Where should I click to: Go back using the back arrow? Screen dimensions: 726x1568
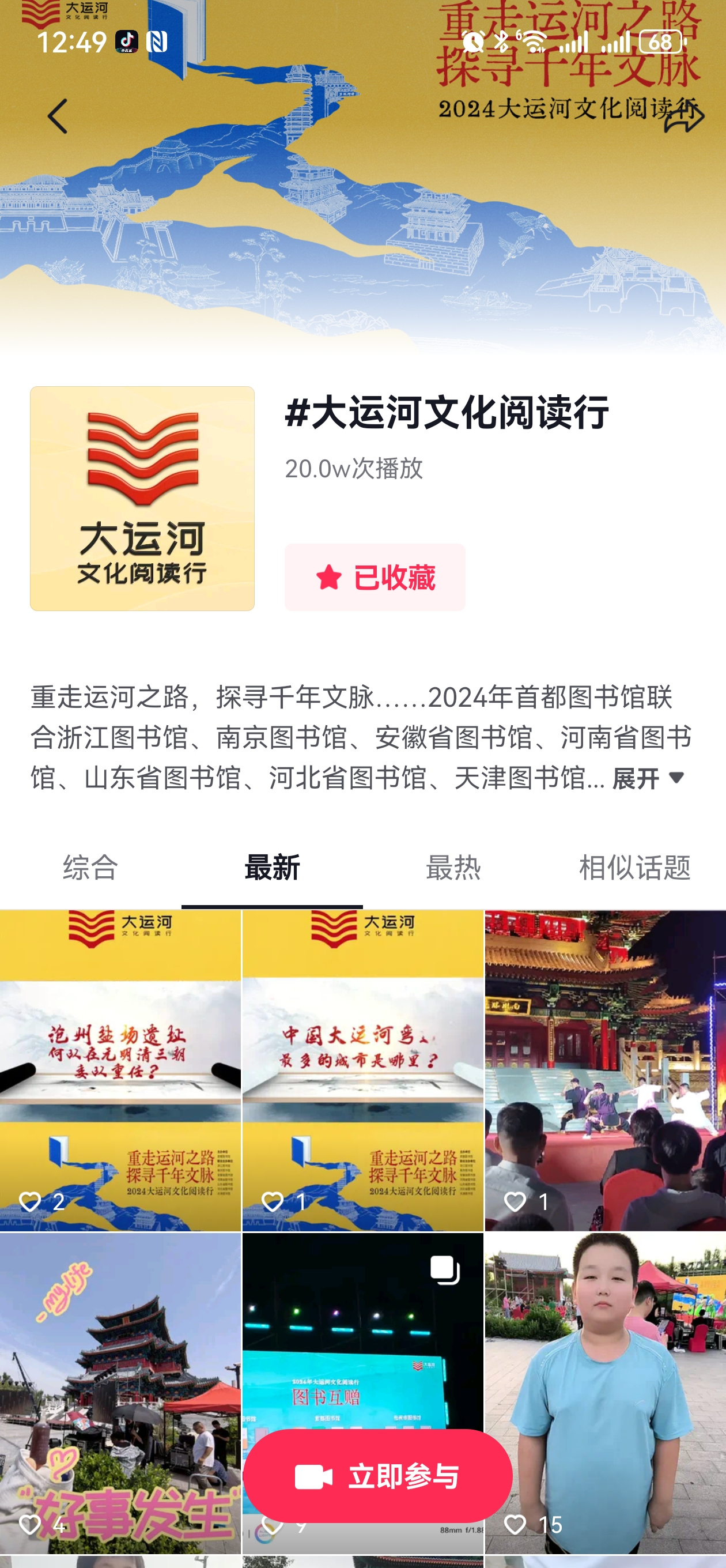tap(58, 116)
